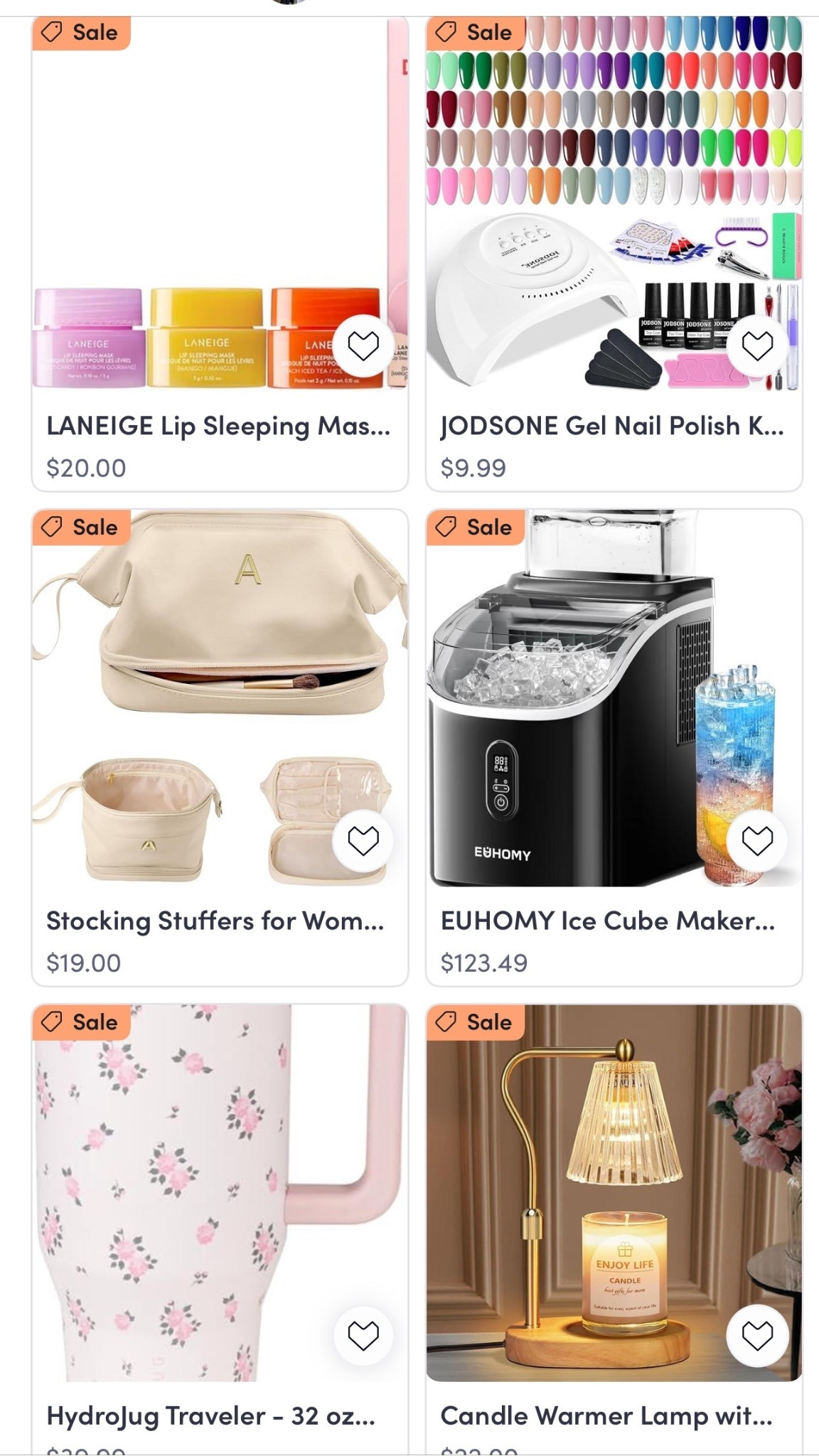Favorite the LANEIGE Lip Sleeping Mask item
819x1456 pixels.
click(x=363, y=346)
